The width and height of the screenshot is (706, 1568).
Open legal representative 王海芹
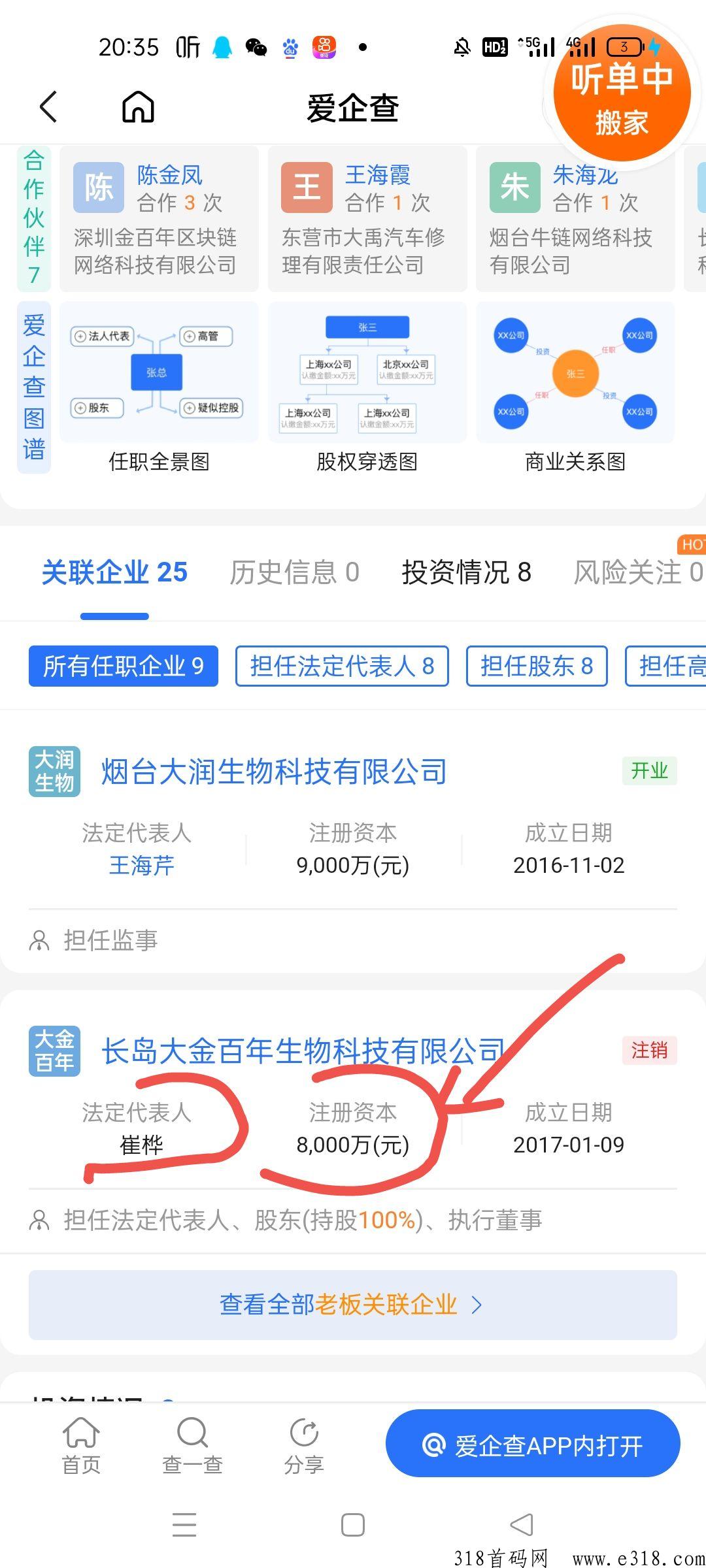coord(141,866)
